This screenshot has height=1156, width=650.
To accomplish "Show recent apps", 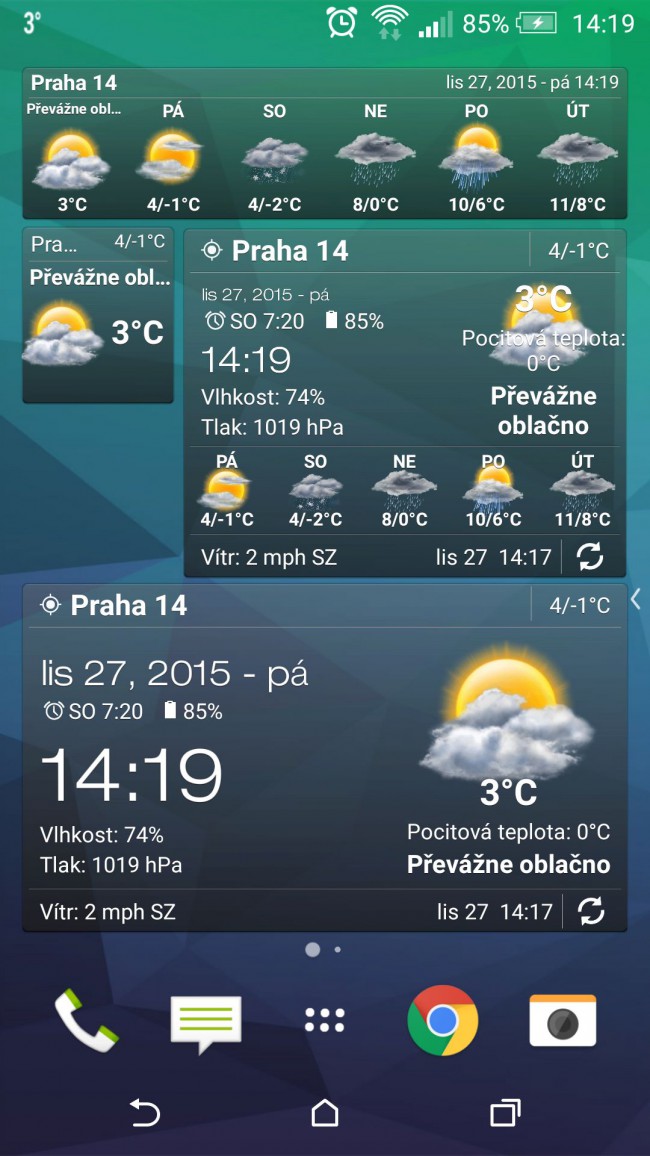I will [x=505, y=1112].
